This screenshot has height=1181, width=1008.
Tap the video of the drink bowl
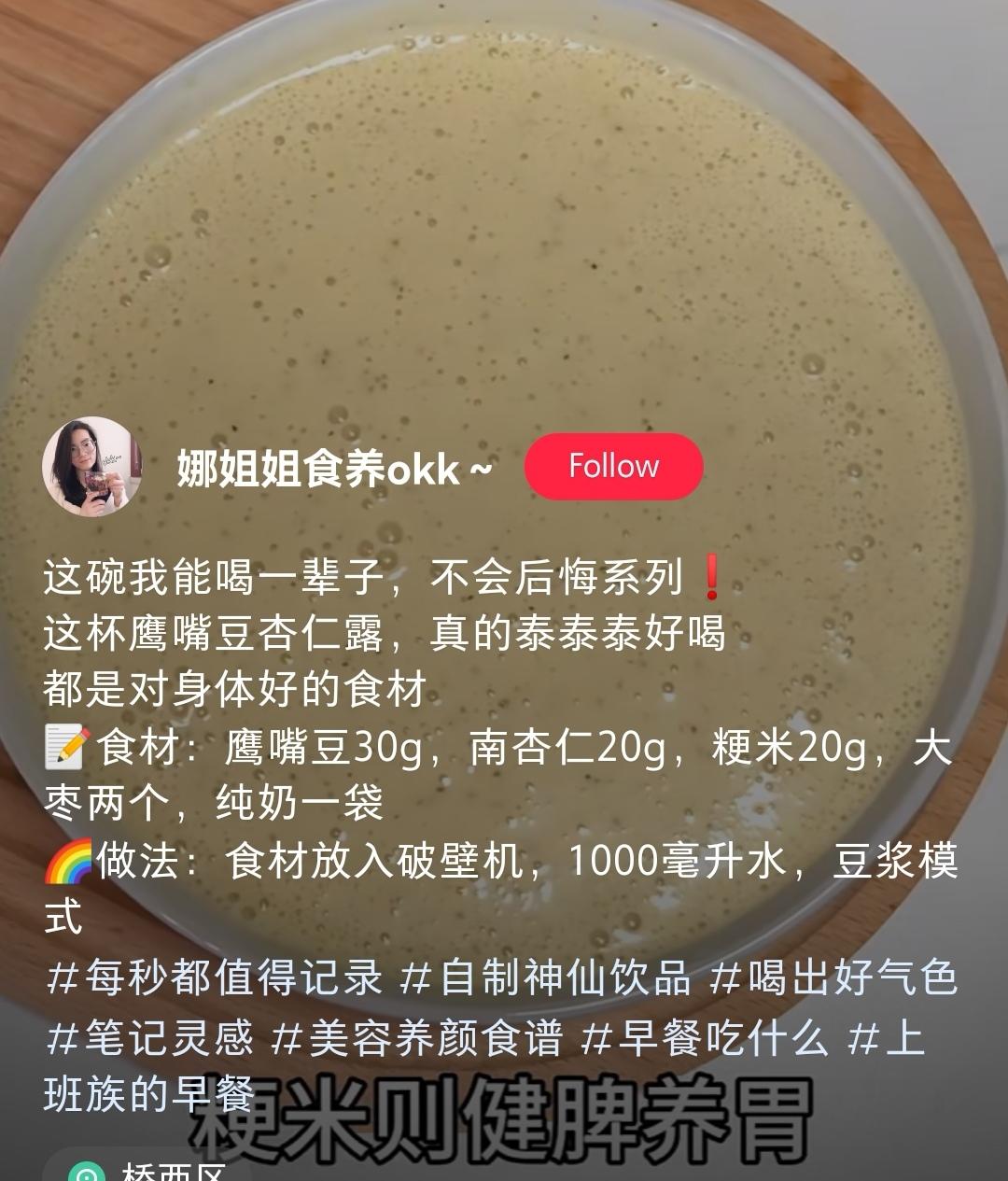pyautogui.click(x=504, y=215)
